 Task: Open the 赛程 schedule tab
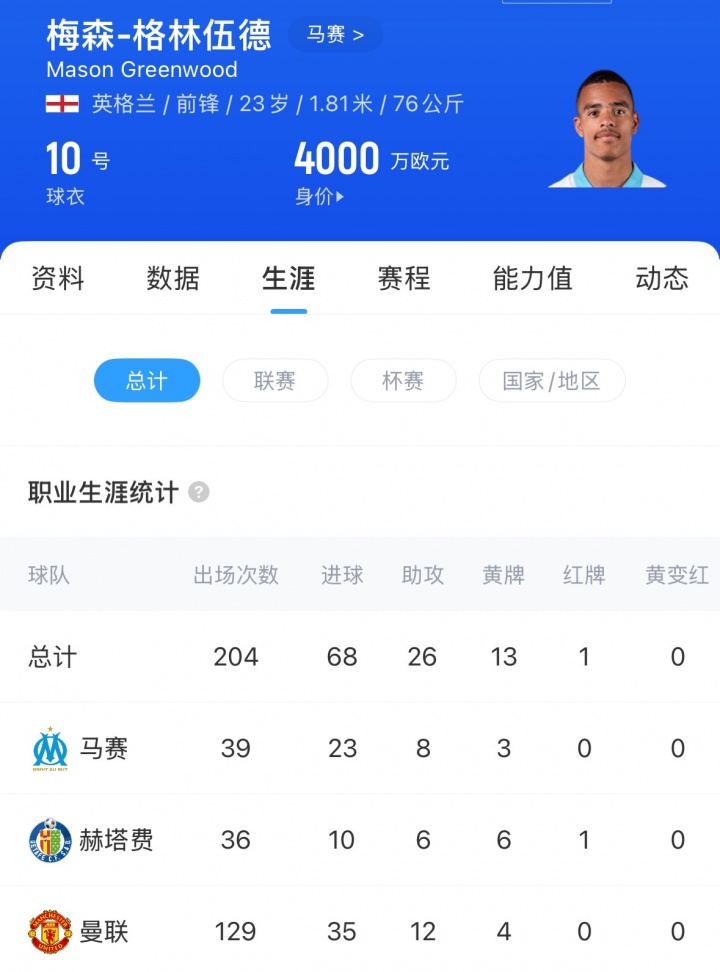point(402,280)
